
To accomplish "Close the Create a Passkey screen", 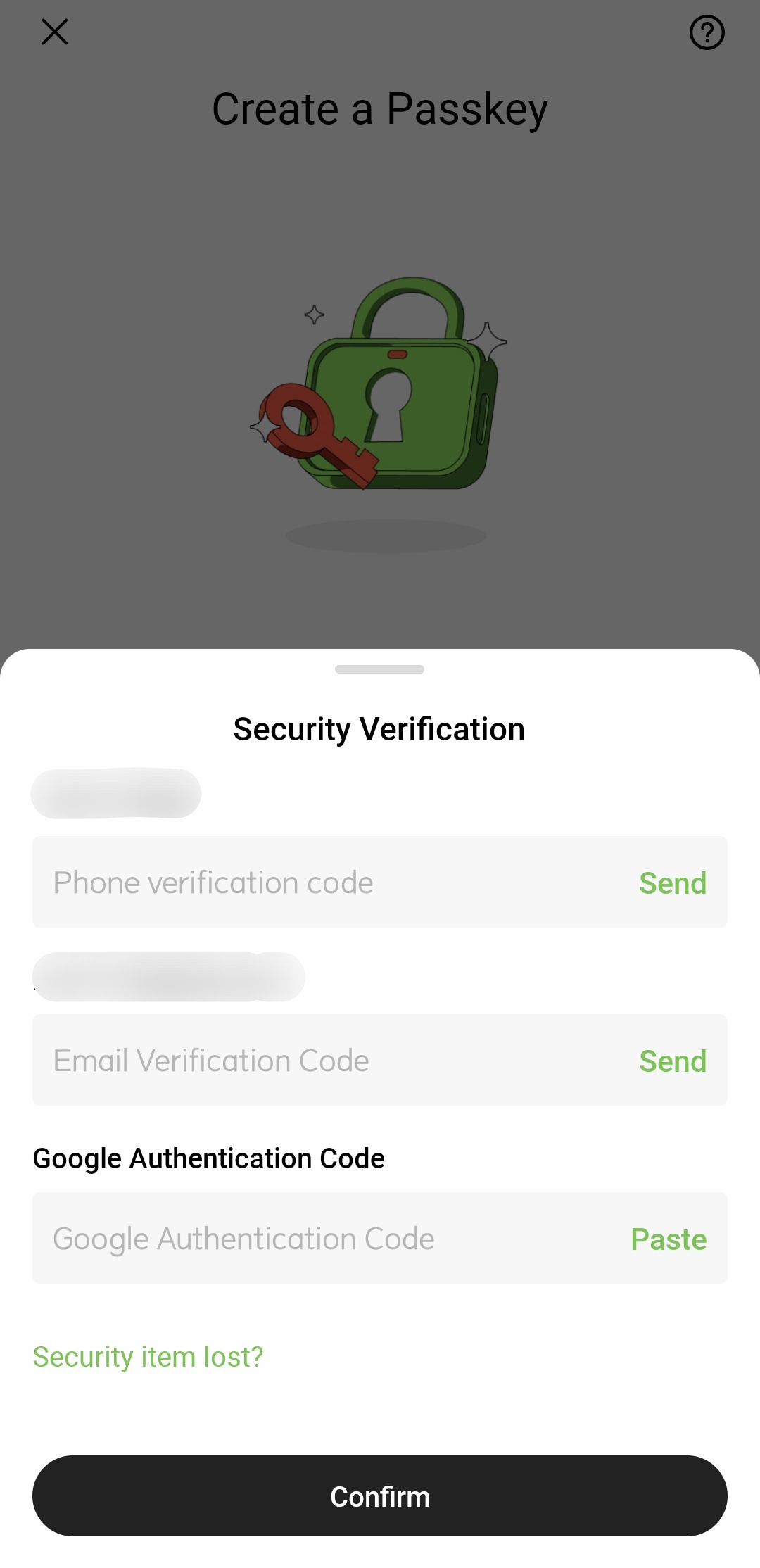I will click(55, 32).
